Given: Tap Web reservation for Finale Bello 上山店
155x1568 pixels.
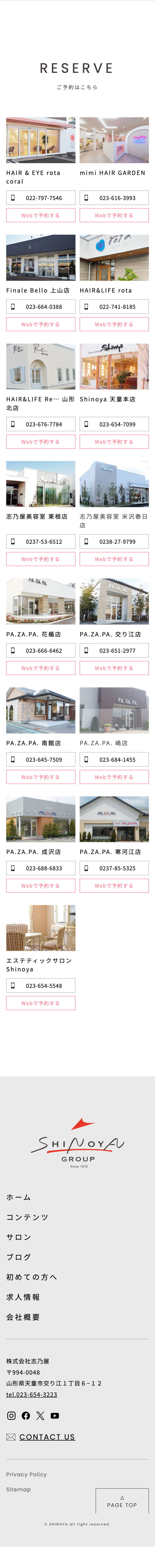Looking at the screenshot, I should click(41, 325).
